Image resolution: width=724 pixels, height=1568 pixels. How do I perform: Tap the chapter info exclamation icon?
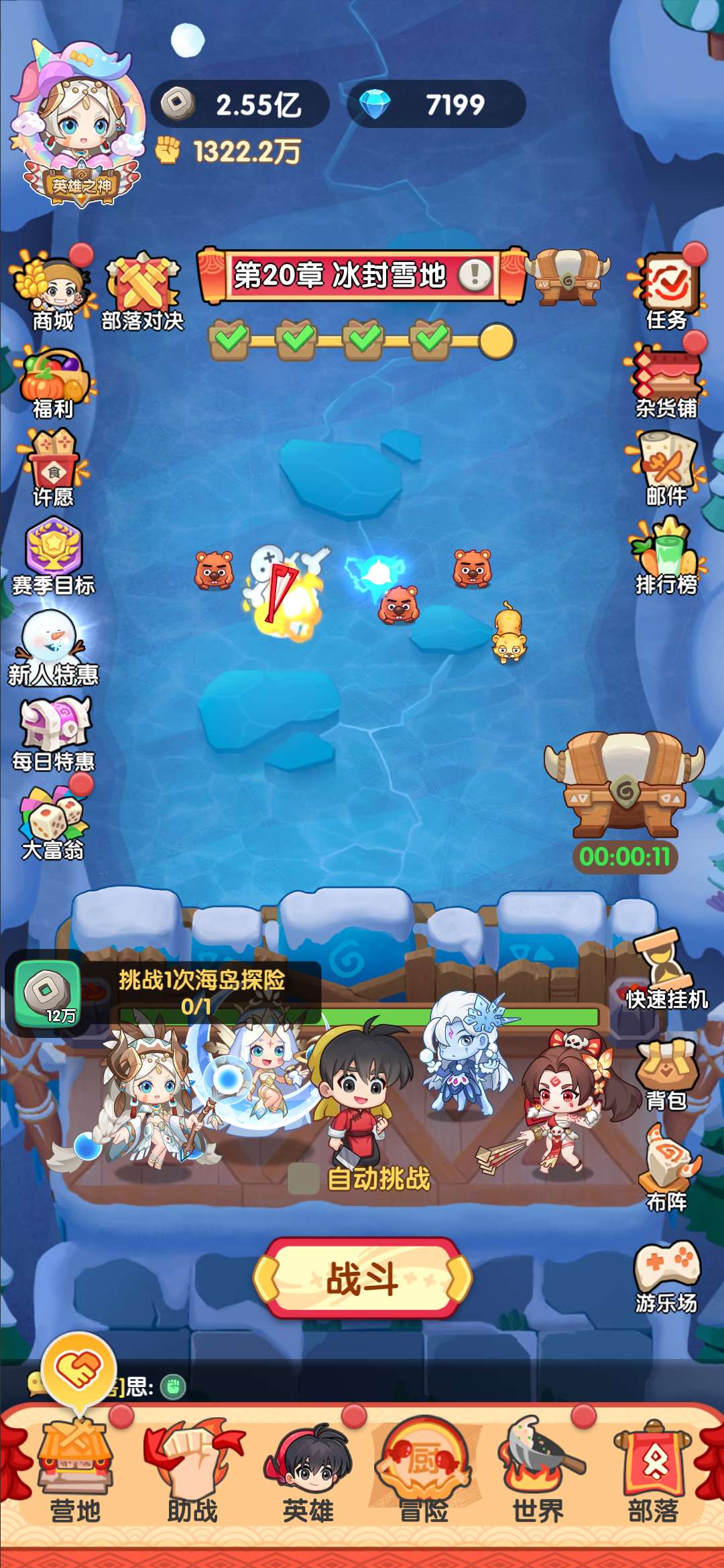pos(476,274)
